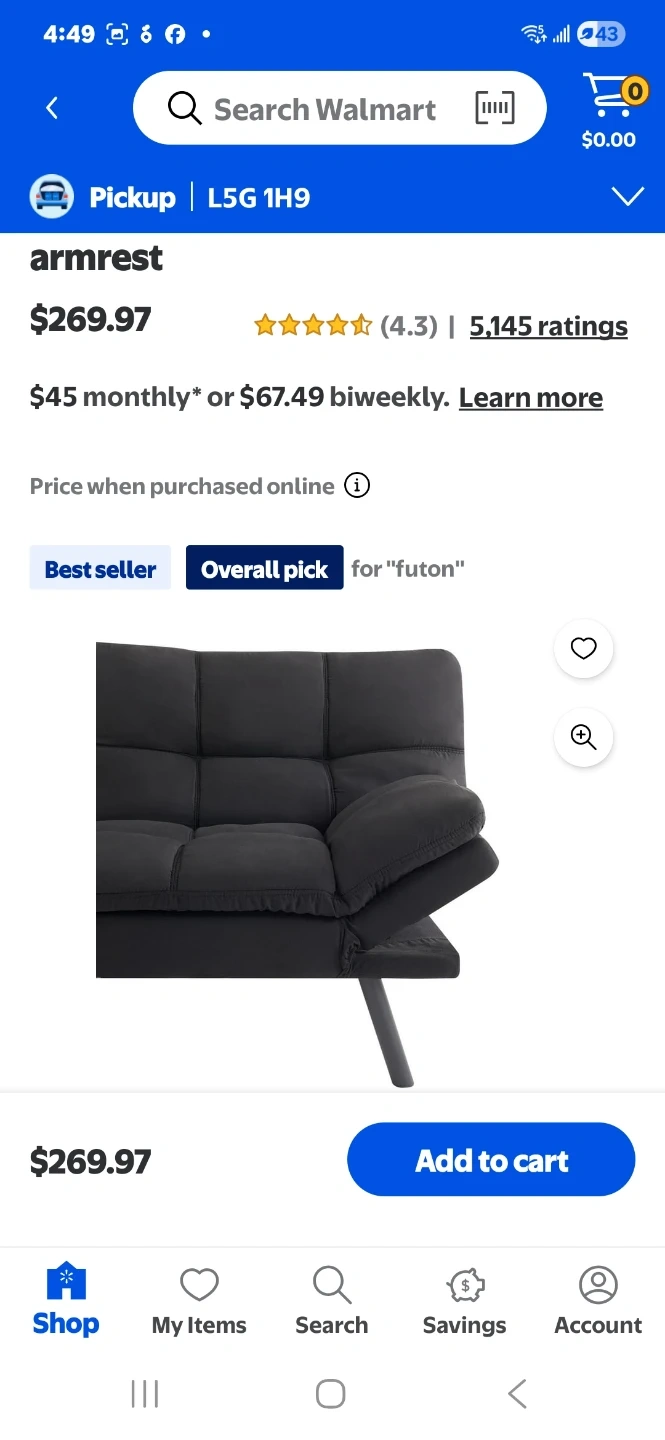Image resolution: width=665 pixels, height=1440 pixels.
Task: Zoom into the product image
Action: (x=583, y=738)
